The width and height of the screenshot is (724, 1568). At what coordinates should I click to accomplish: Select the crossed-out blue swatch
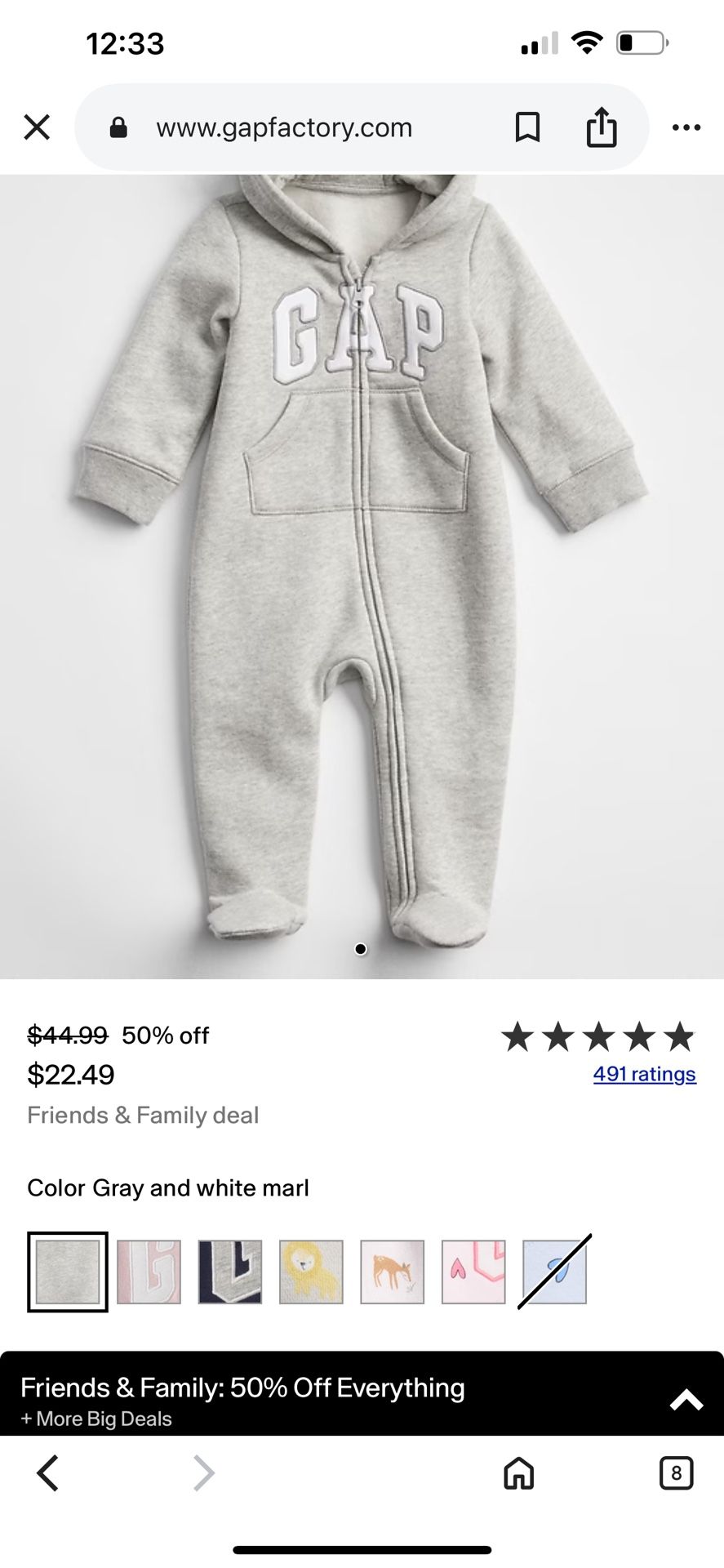554,1272
